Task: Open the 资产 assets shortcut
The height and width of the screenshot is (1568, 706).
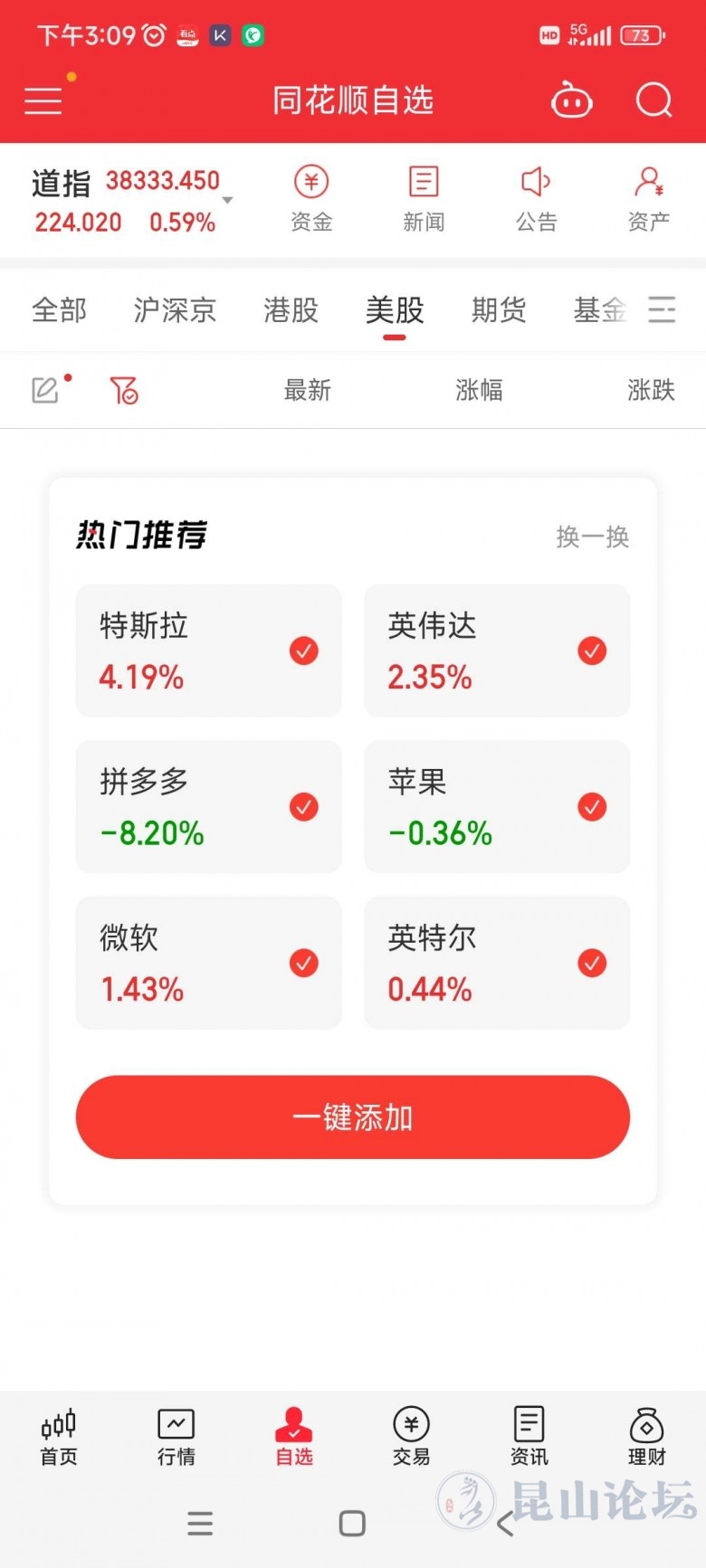Action: coord(648,199)
